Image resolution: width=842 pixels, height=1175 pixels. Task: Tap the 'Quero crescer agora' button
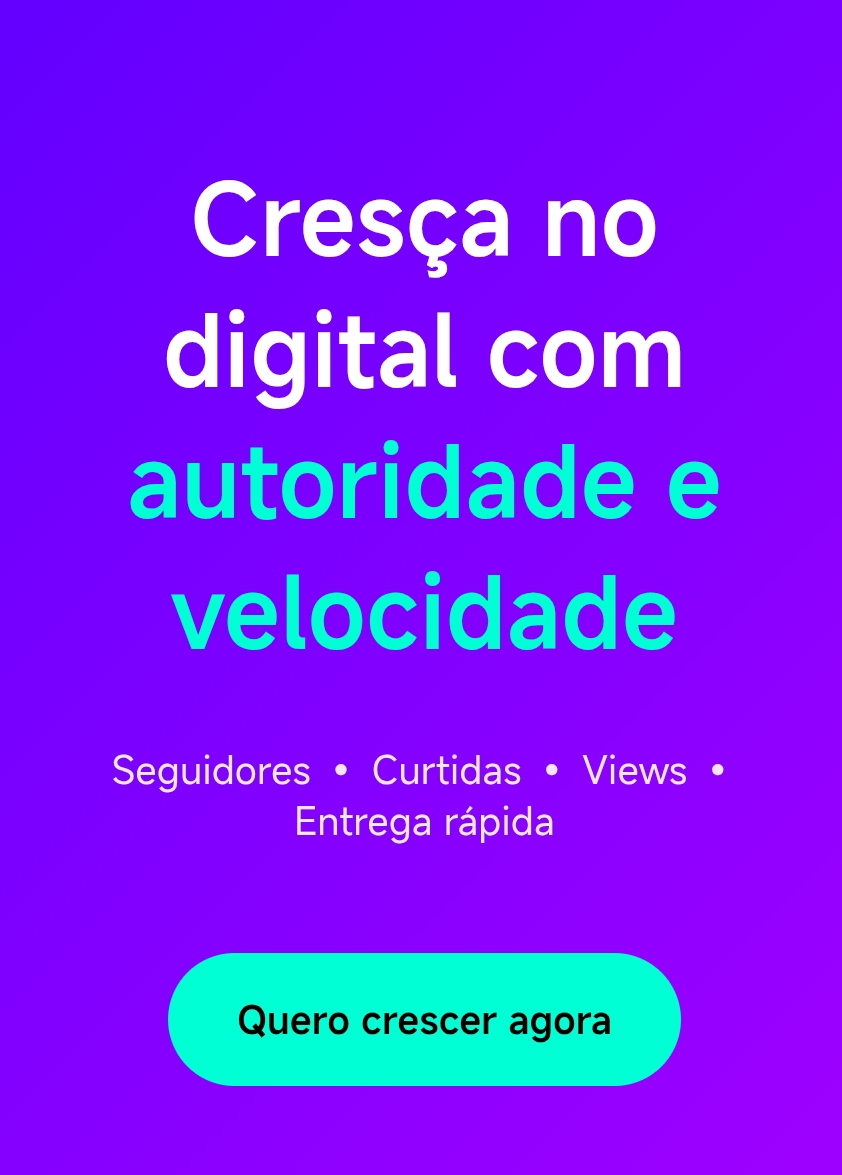[x=424, y=1020]
